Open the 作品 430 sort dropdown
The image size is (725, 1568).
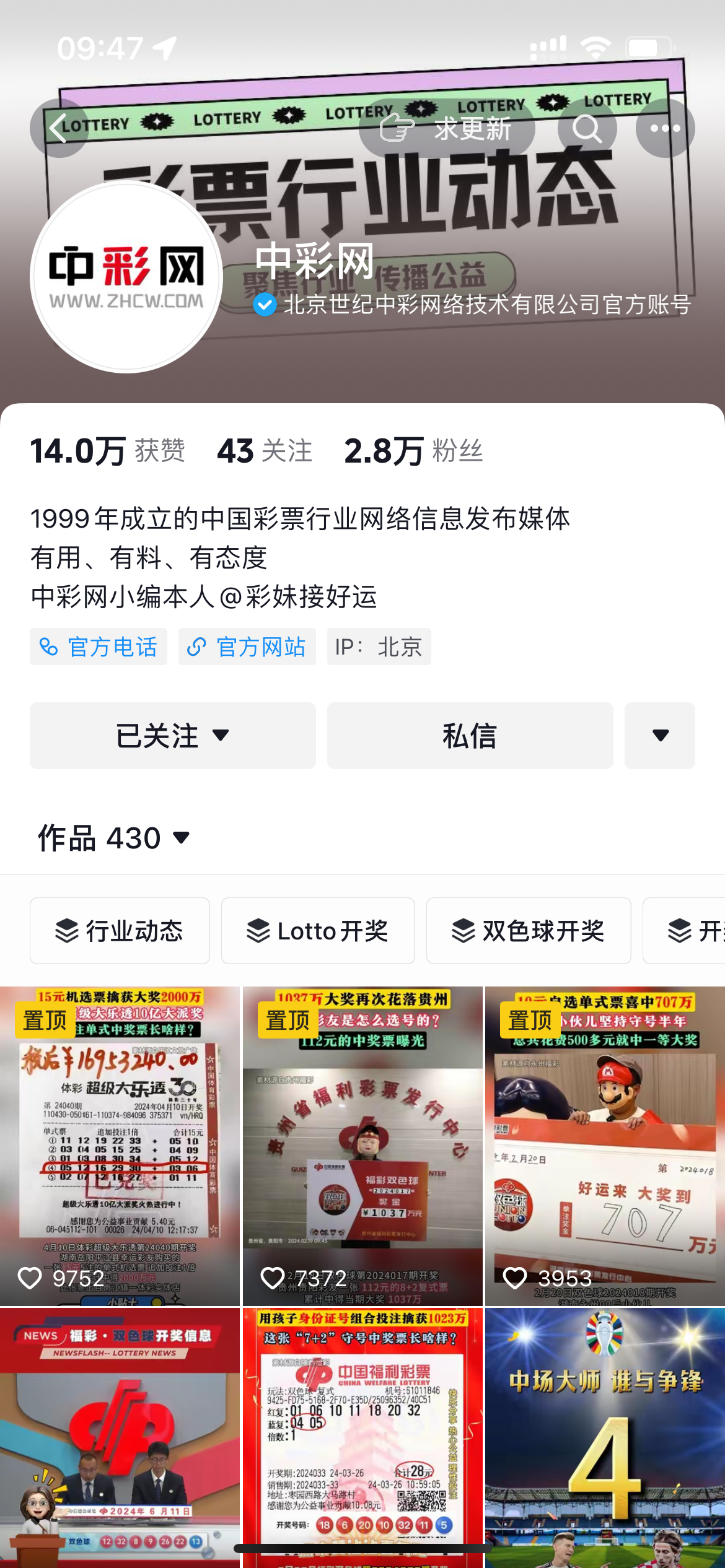coord(114,838)
